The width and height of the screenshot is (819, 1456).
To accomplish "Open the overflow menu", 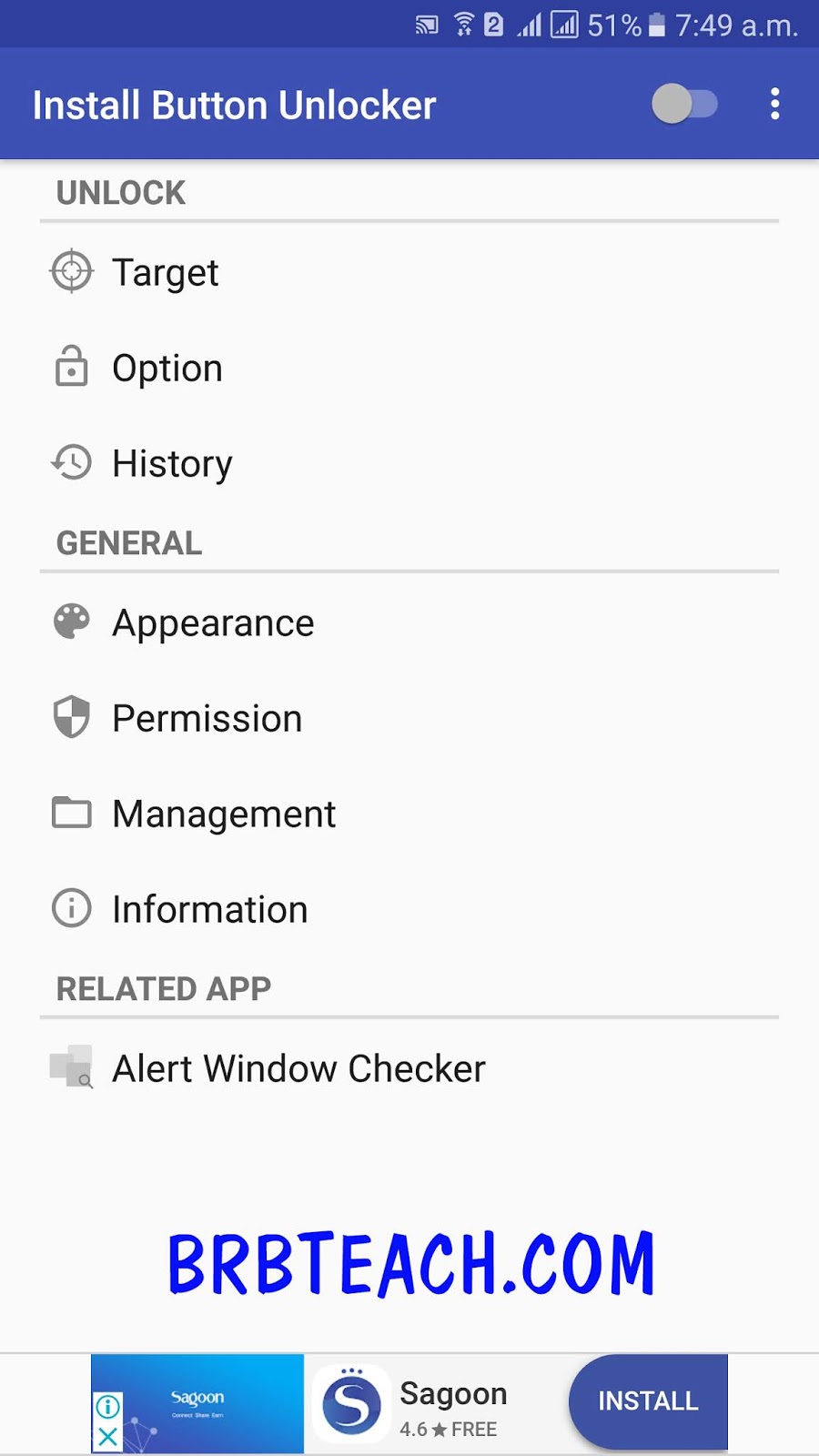I will (774, 105).
